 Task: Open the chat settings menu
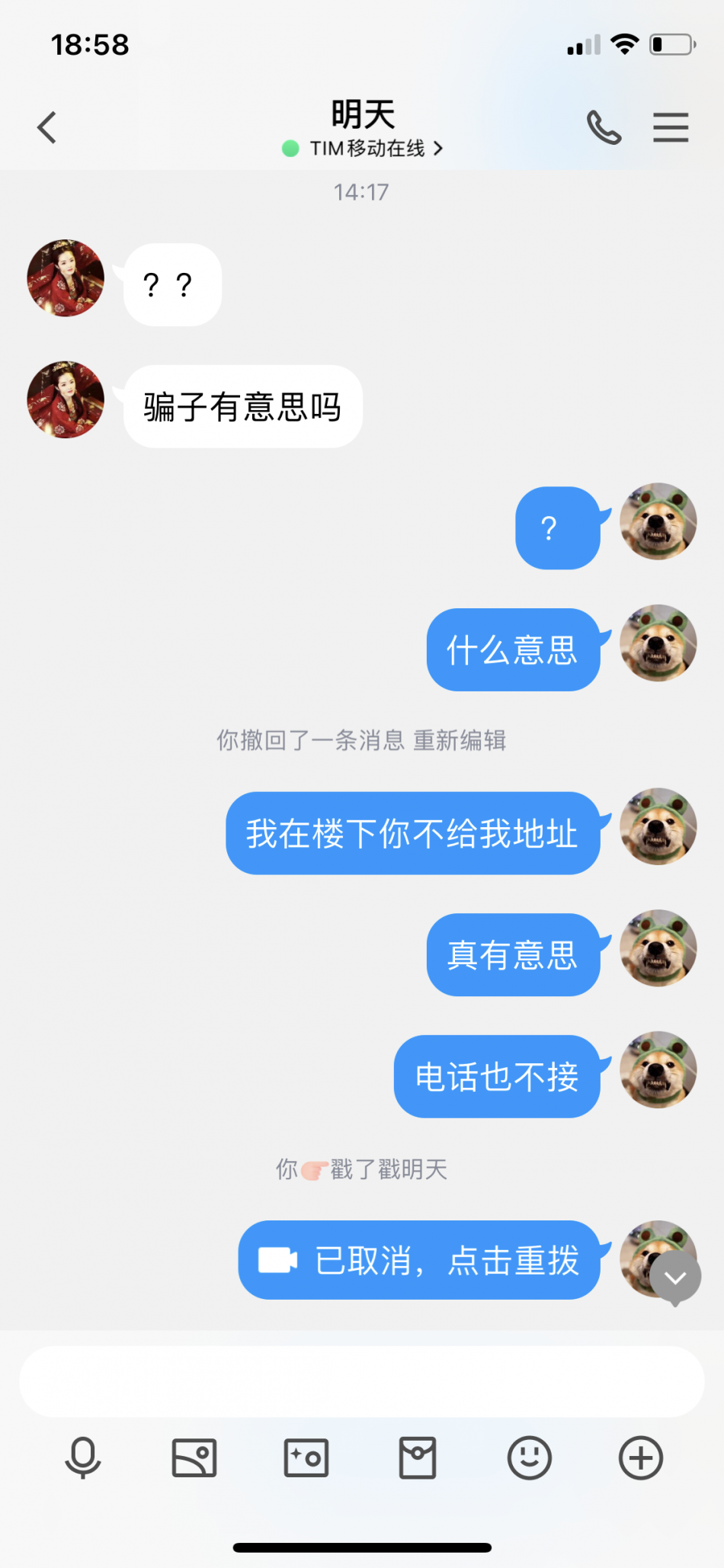point(671,127)
